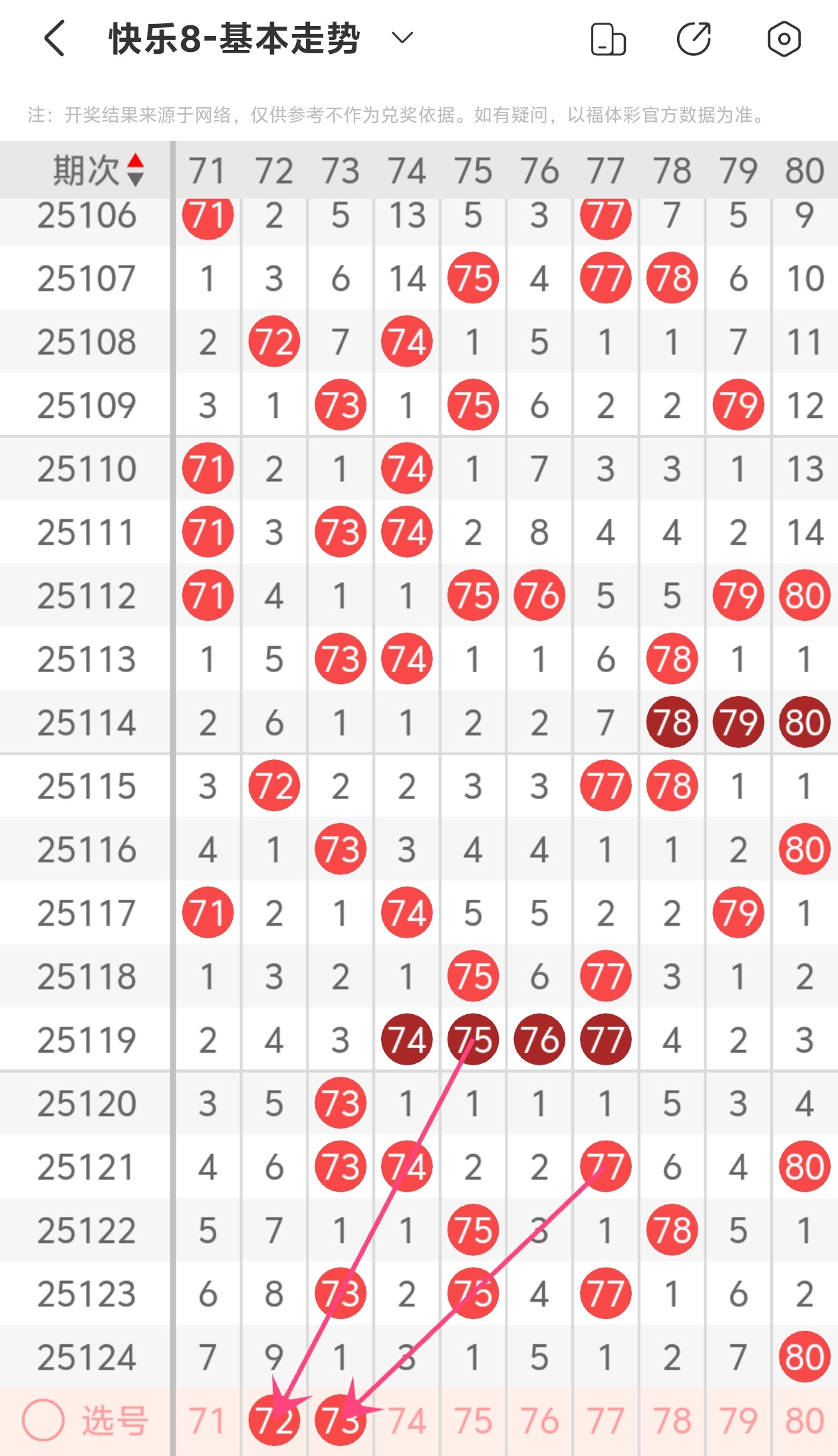Viewport: 838px width, 1456px height.
Task: Deselect number 72 in the 选号 row
Action: tap(274, 1421)
